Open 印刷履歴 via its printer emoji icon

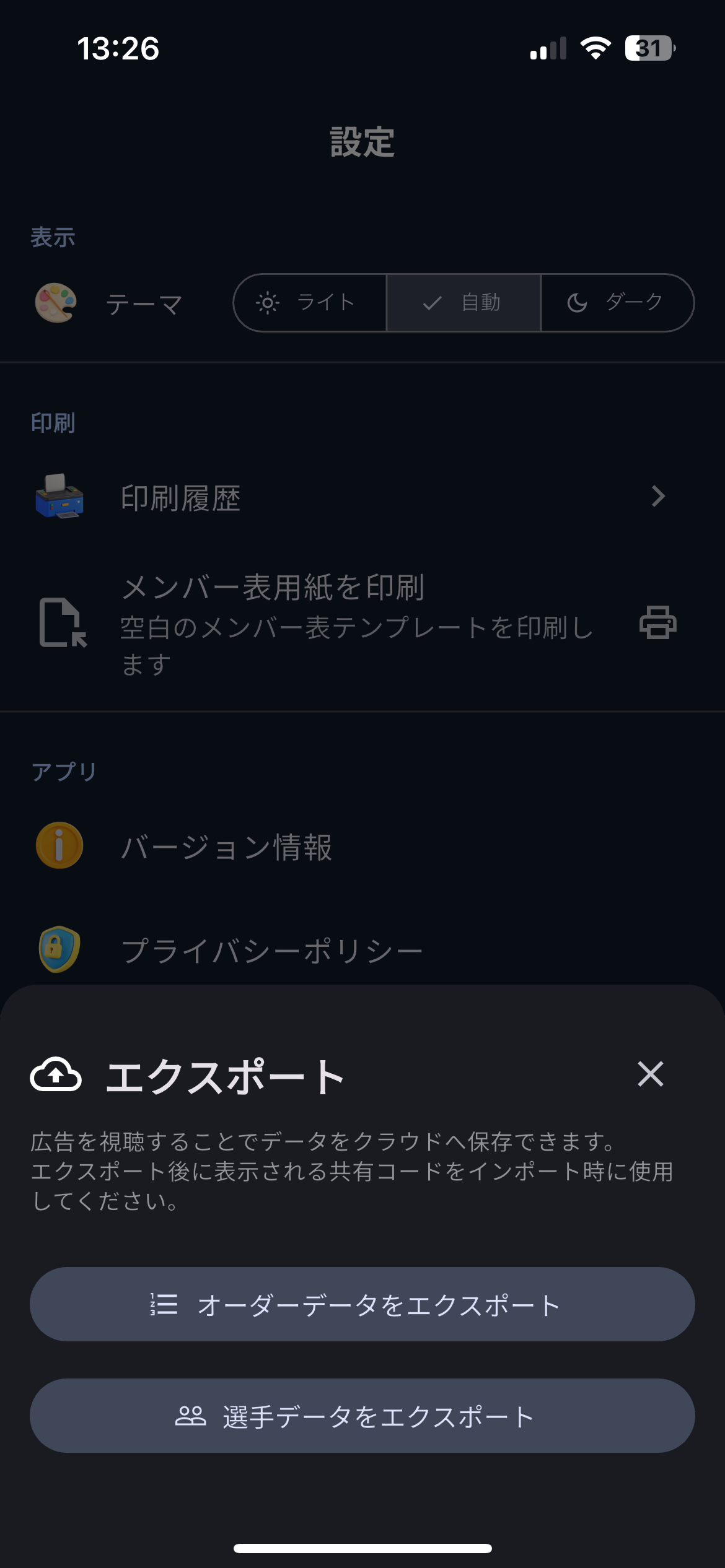[60, 495]
